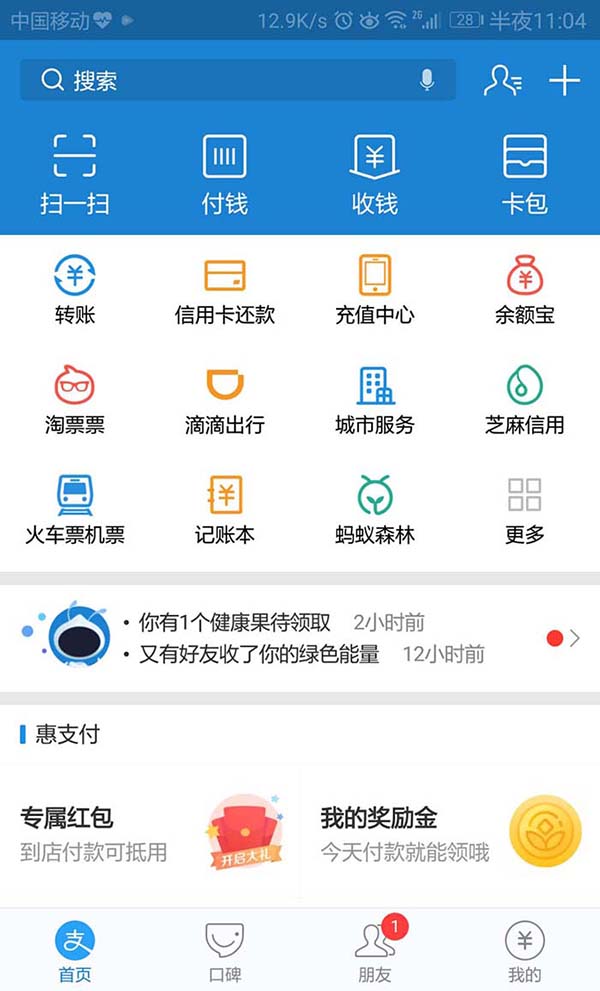Open 扫一扫 scanner
600x991 pixels.
tap(75, 174)
